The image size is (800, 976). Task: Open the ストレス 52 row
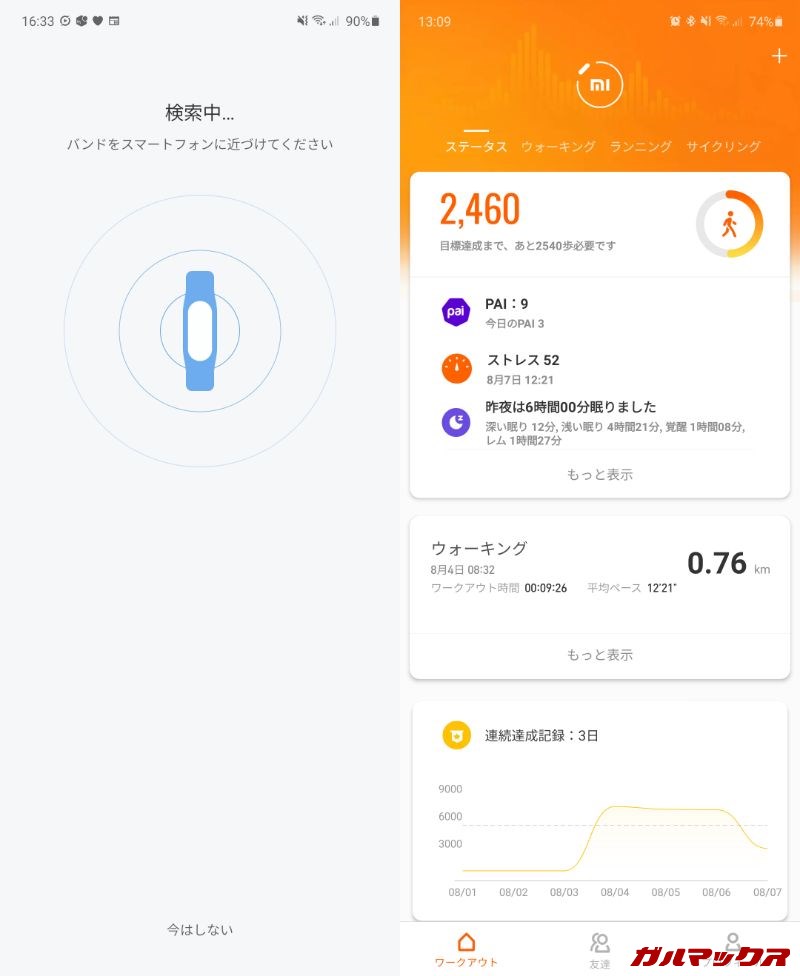[x=600, y=368]
